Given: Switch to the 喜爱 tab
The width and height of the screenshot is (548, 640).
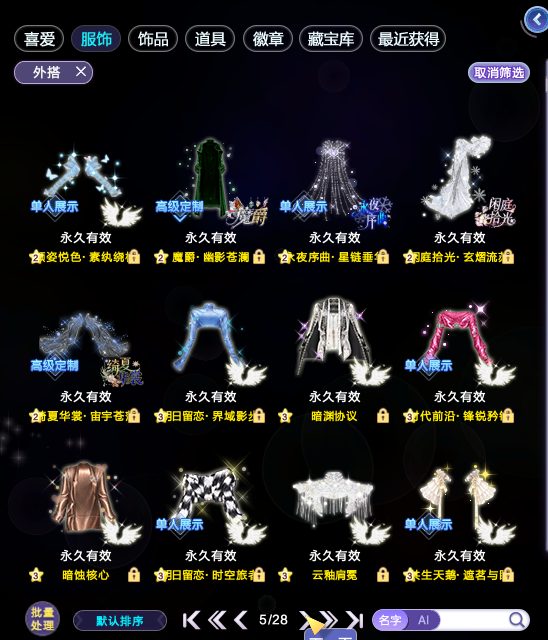Looking at the screenshot, I should click(x=39, y=39).
